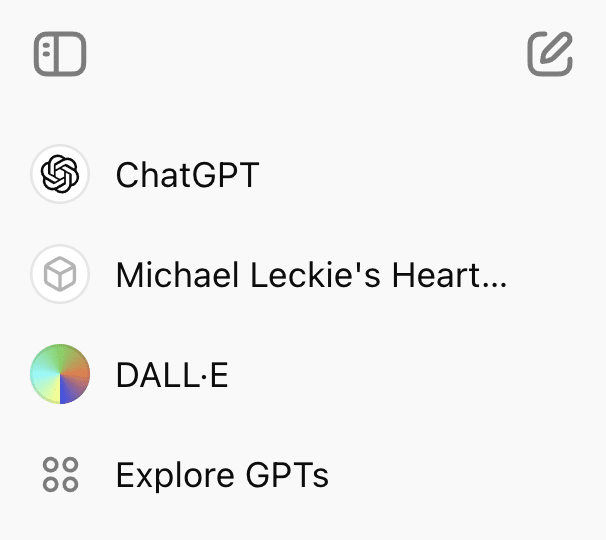Screen dimensions: 606x540
Task: Close the sidebar panel
Action: (60, 54)
